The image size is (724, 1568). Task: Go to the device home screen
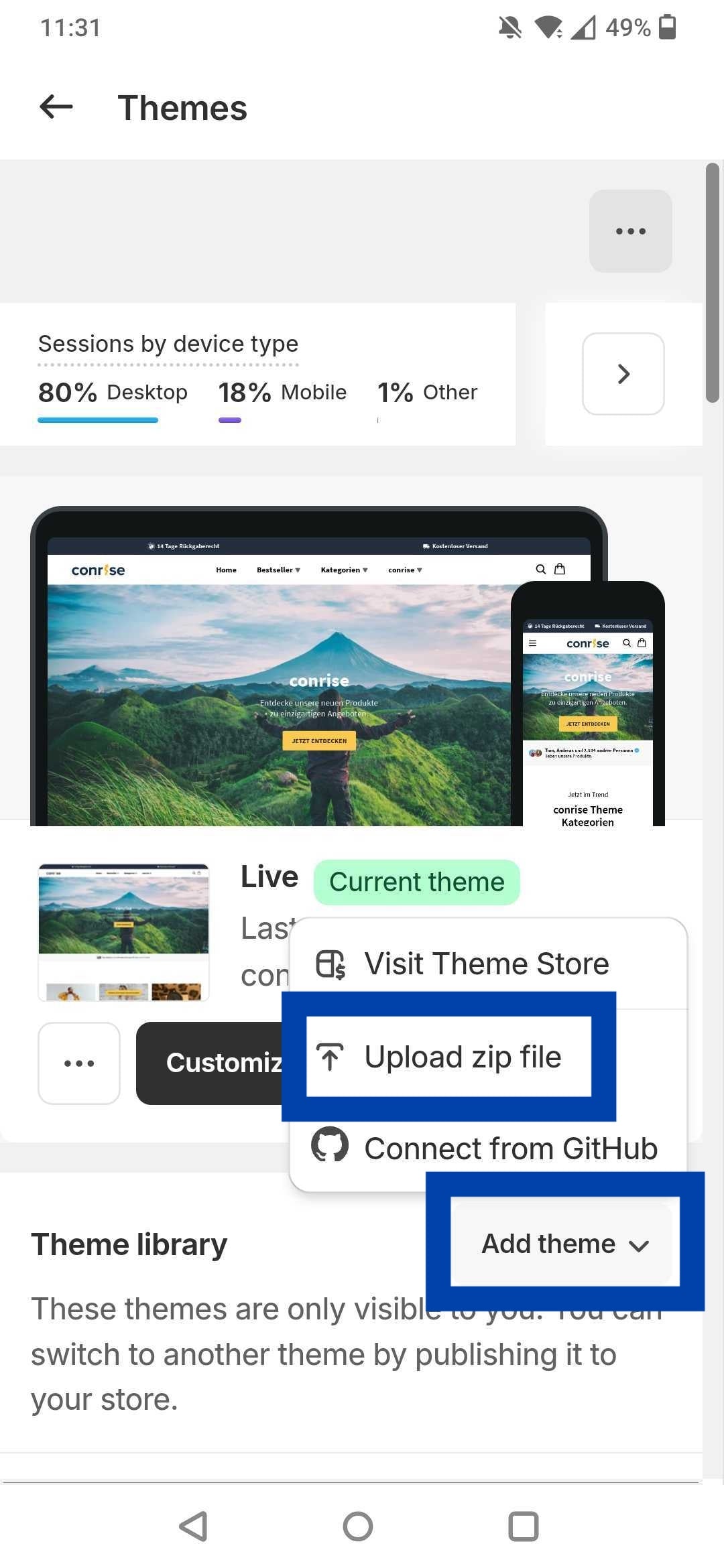(x=357, y=1526)
